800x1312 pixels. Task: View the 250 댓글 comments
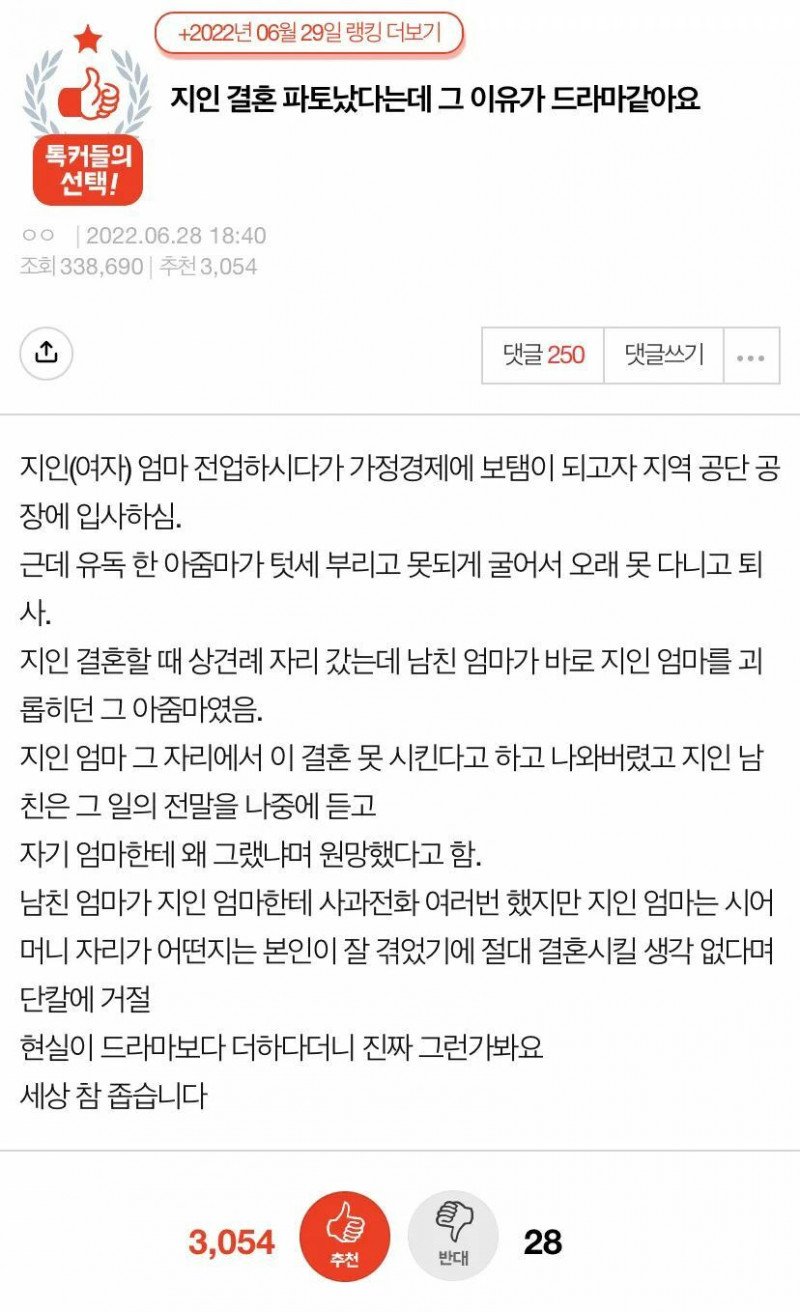[x=543, y=355]
